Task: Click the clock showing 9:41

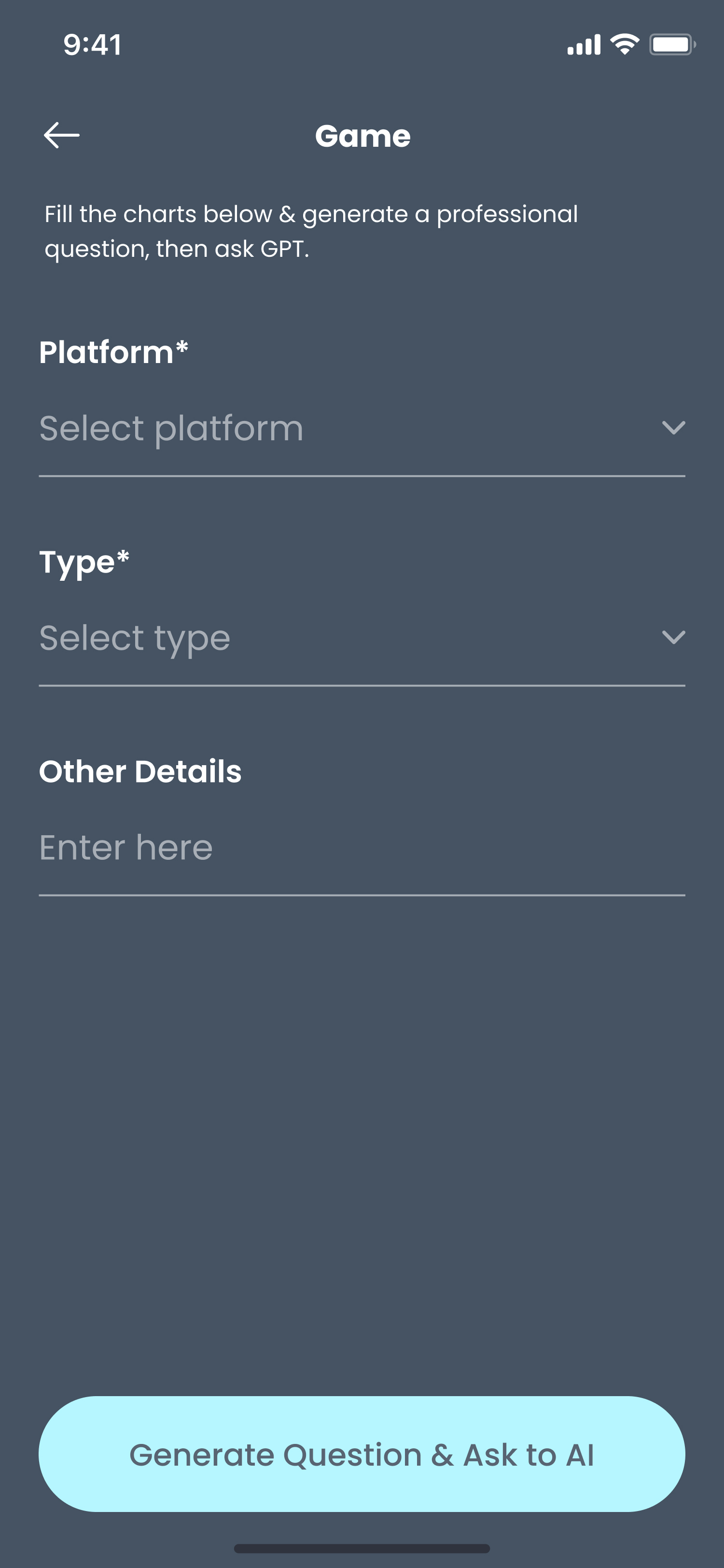Action: (92, 43)
